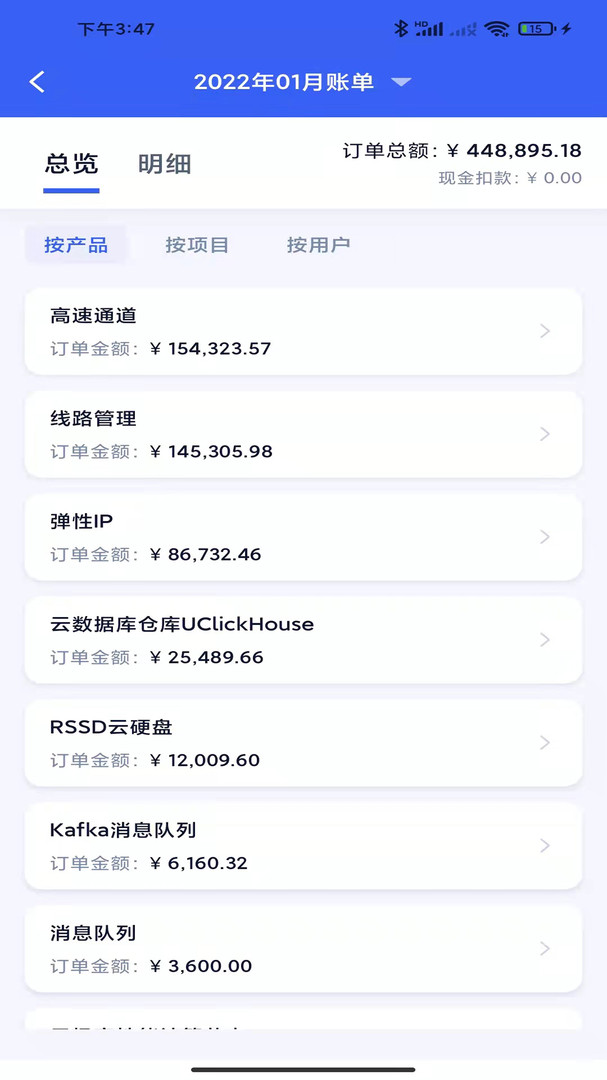Screen dimensions: 607x1080
Task: Switch to the 明细 tab
Action: [x=164, y=164]
